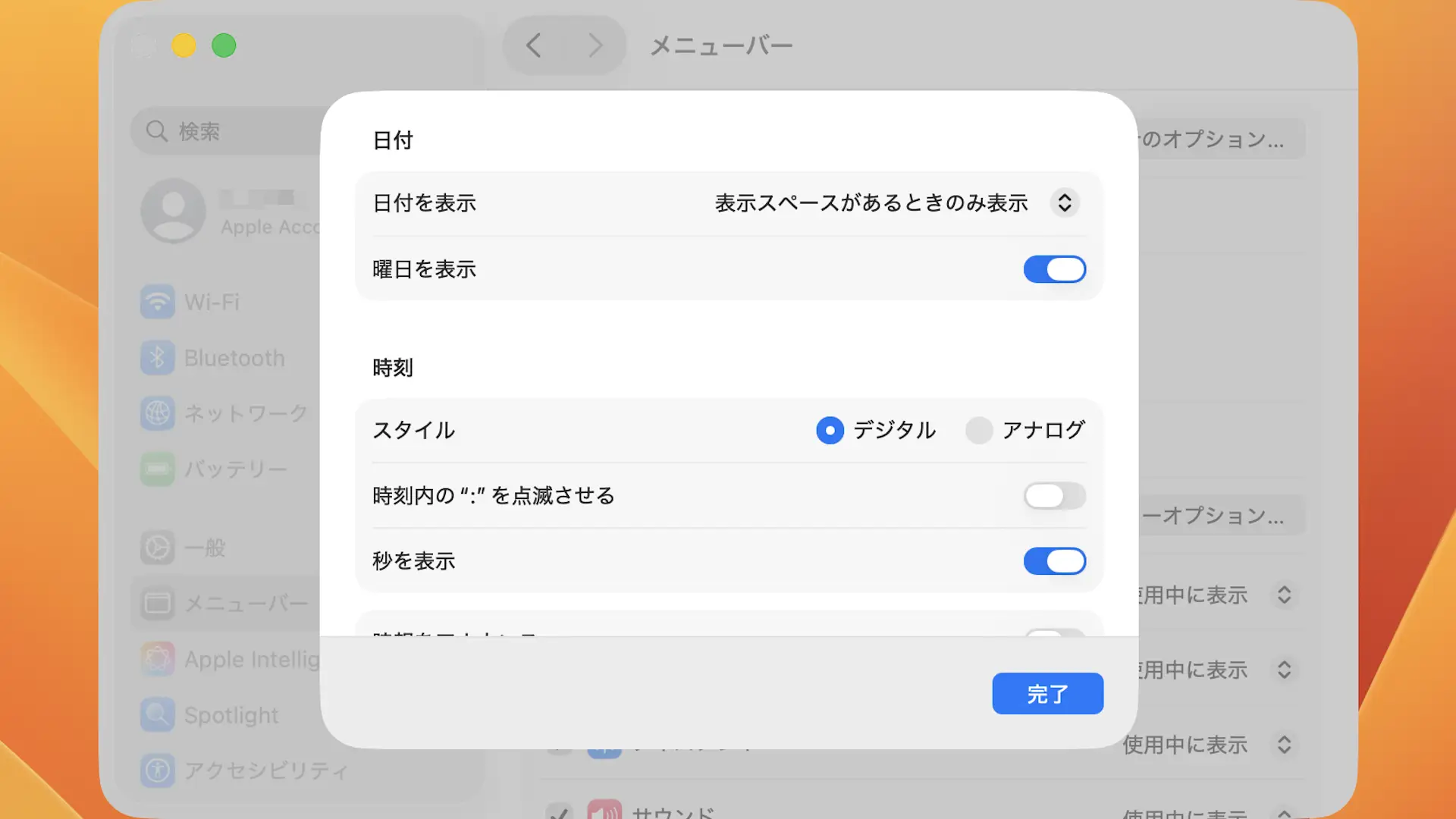The width and height of the screenshot is (1456, 819).
Task: Select the デジタル clock style
Action: (830, 430)
